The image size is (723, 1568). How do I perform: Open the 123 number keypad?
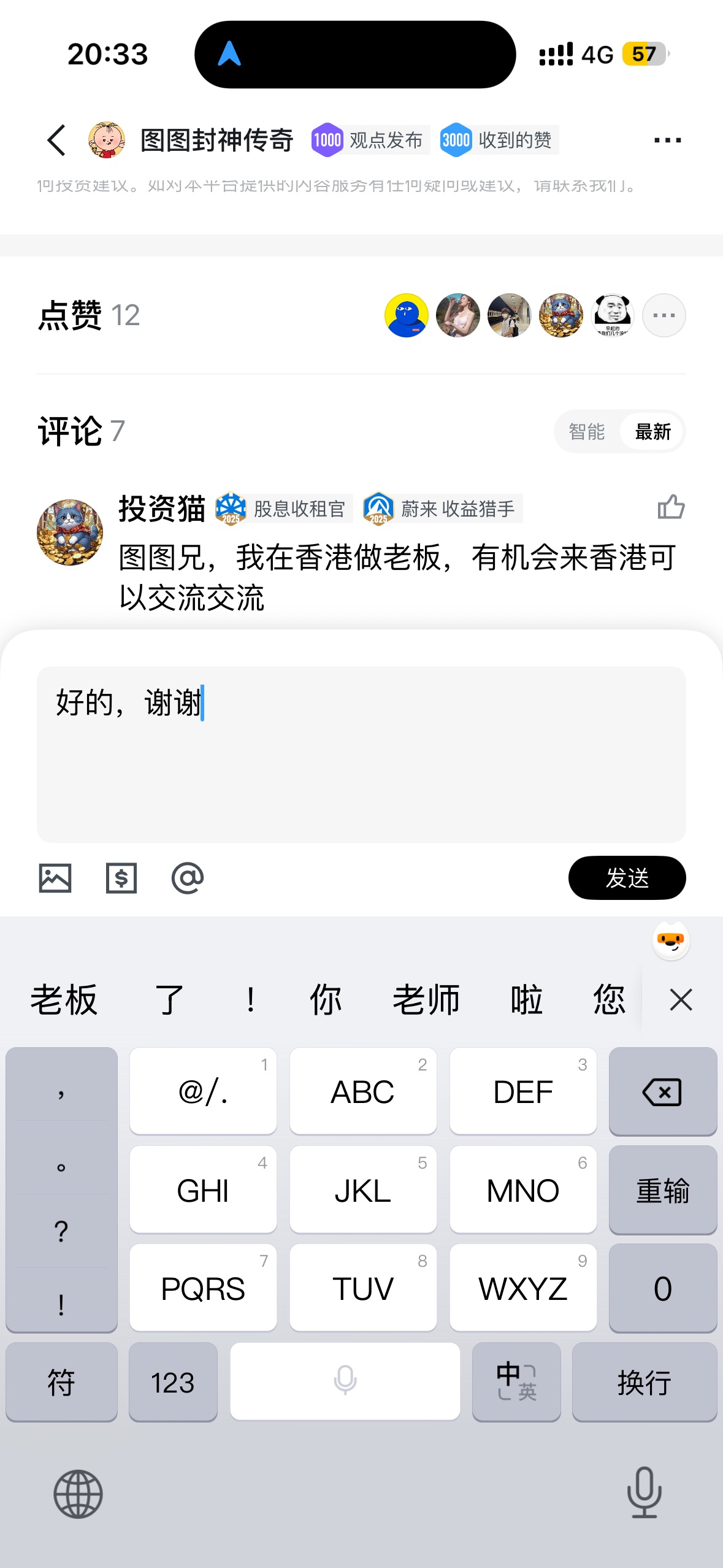point(173,1382)
